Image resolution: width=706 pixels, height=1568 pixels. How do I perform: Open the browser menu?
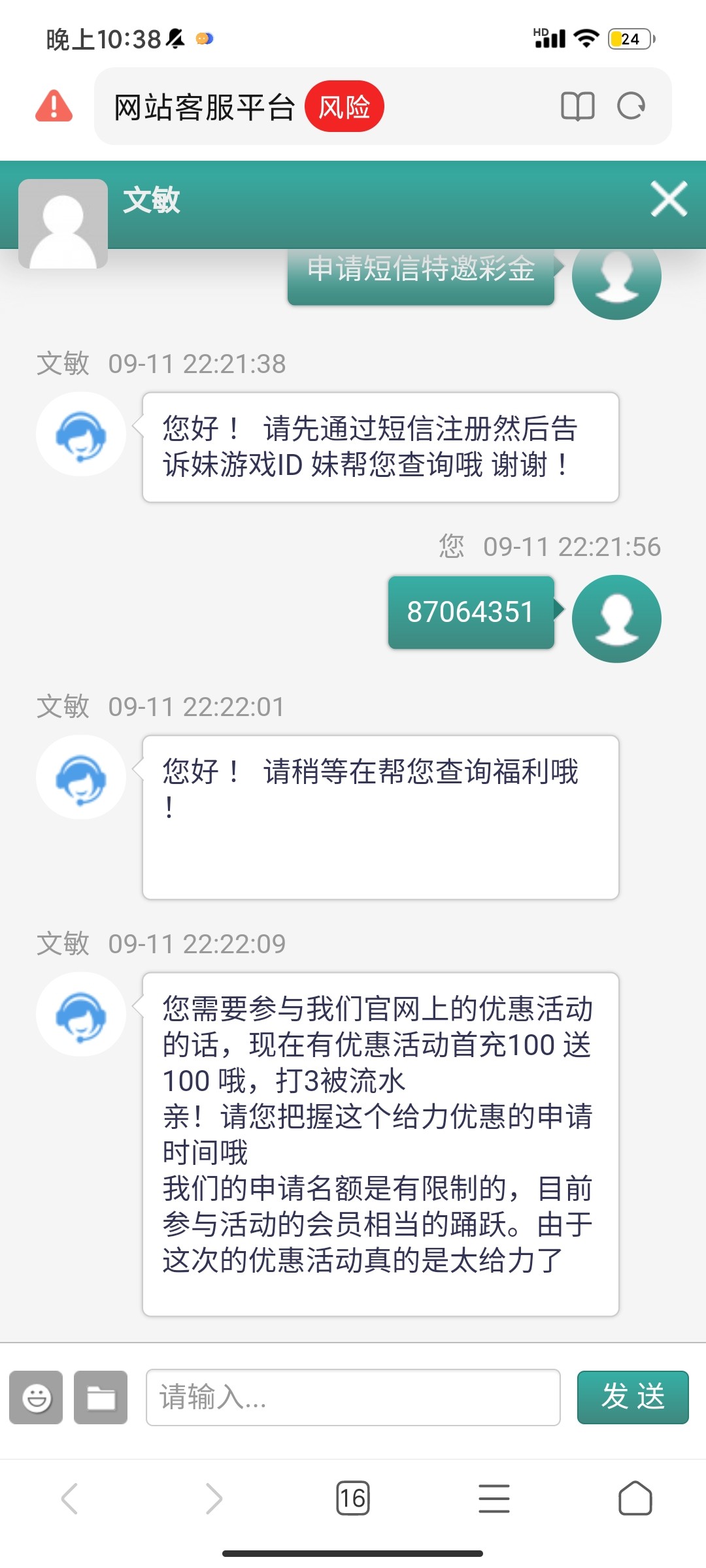(494, 1498)
